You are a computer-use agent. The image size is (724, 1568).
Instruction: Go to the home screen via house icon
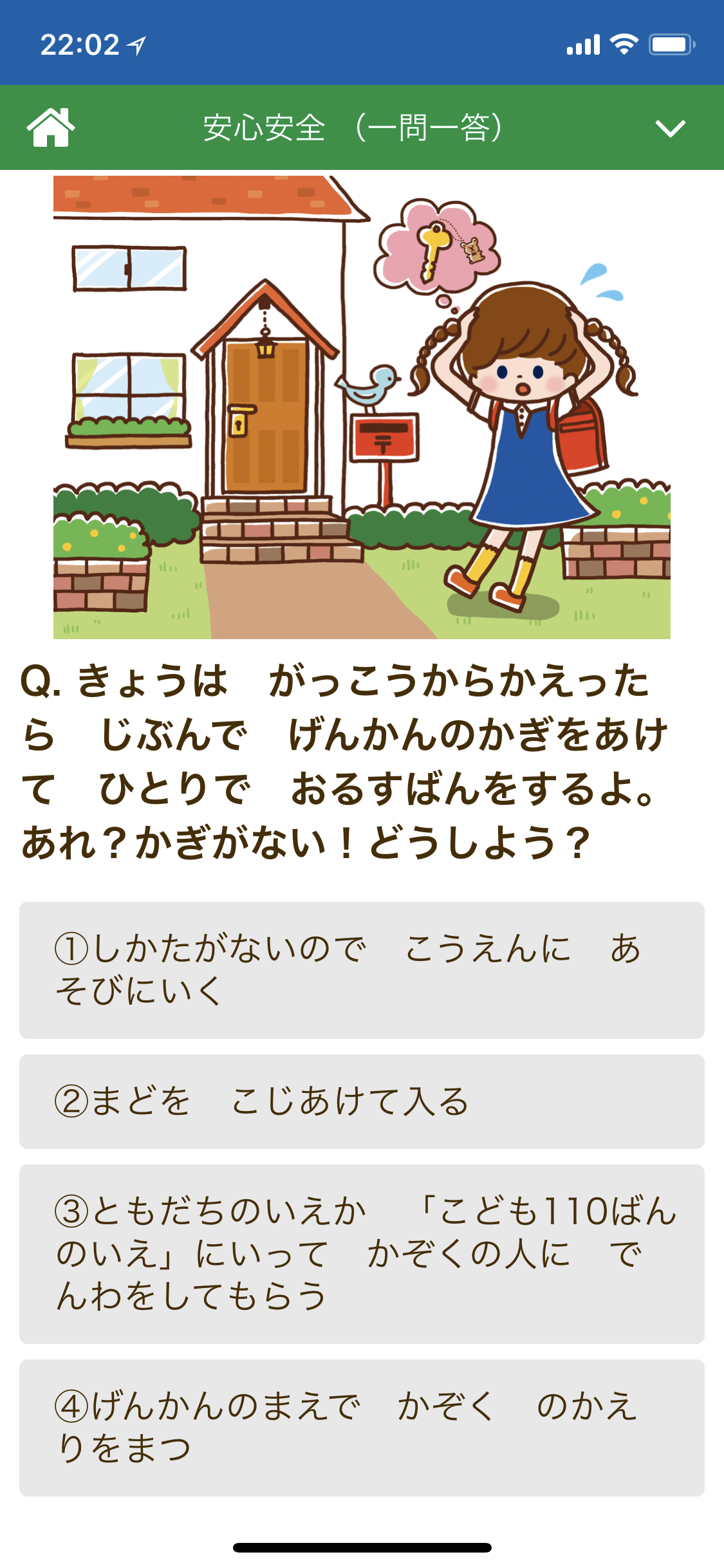point(50,127)
